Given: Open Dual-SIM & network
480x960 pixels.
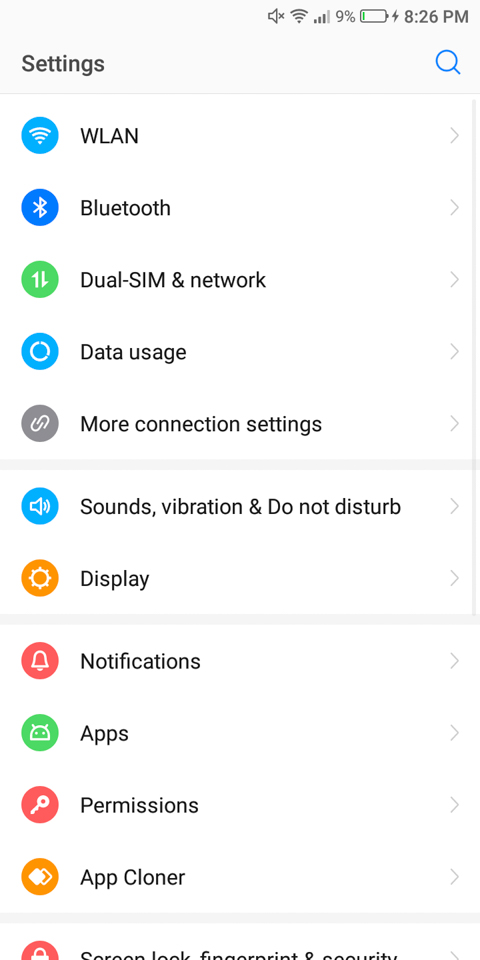Looking at the screenshot, I should [240, 280].
